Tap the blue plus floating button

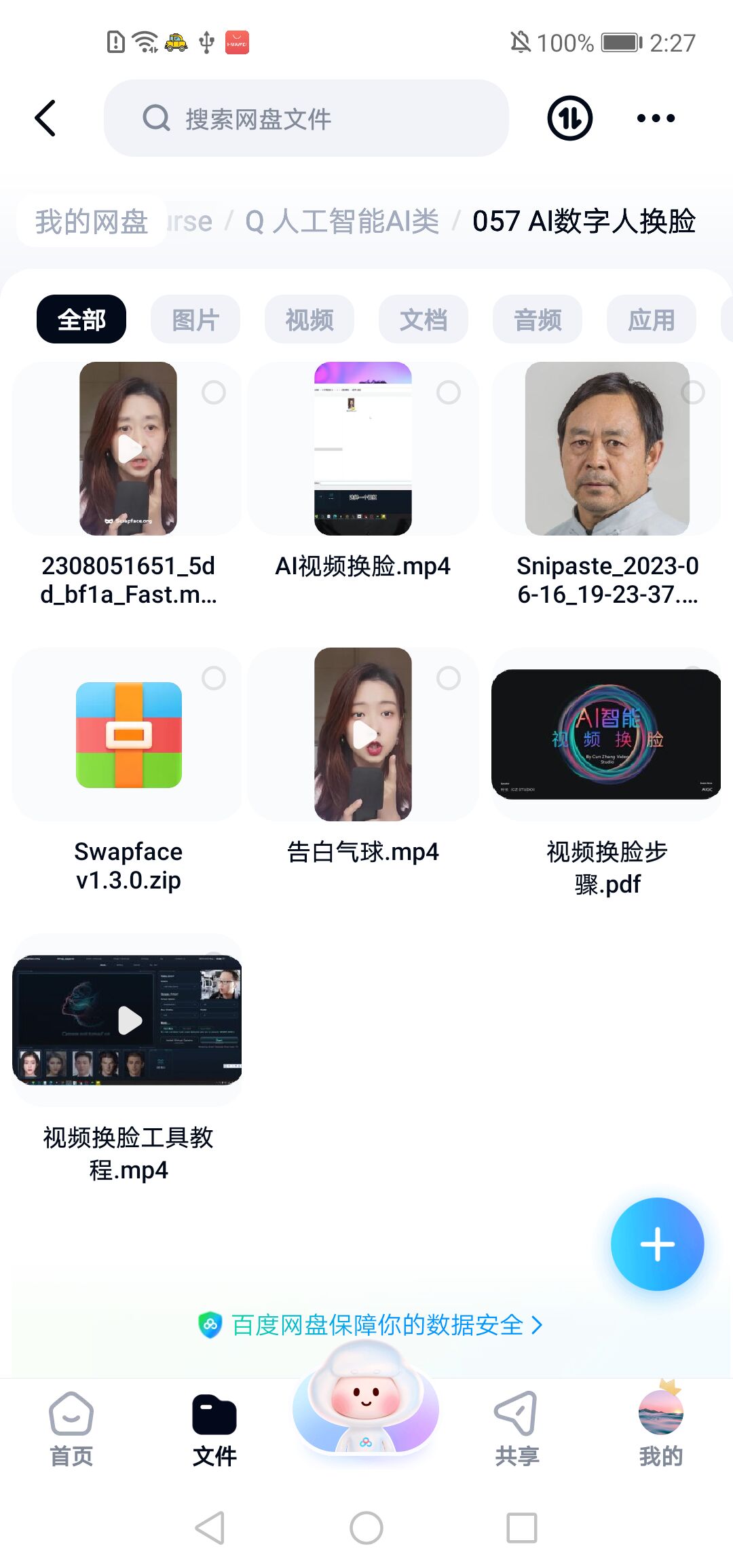click(657, 1244)
